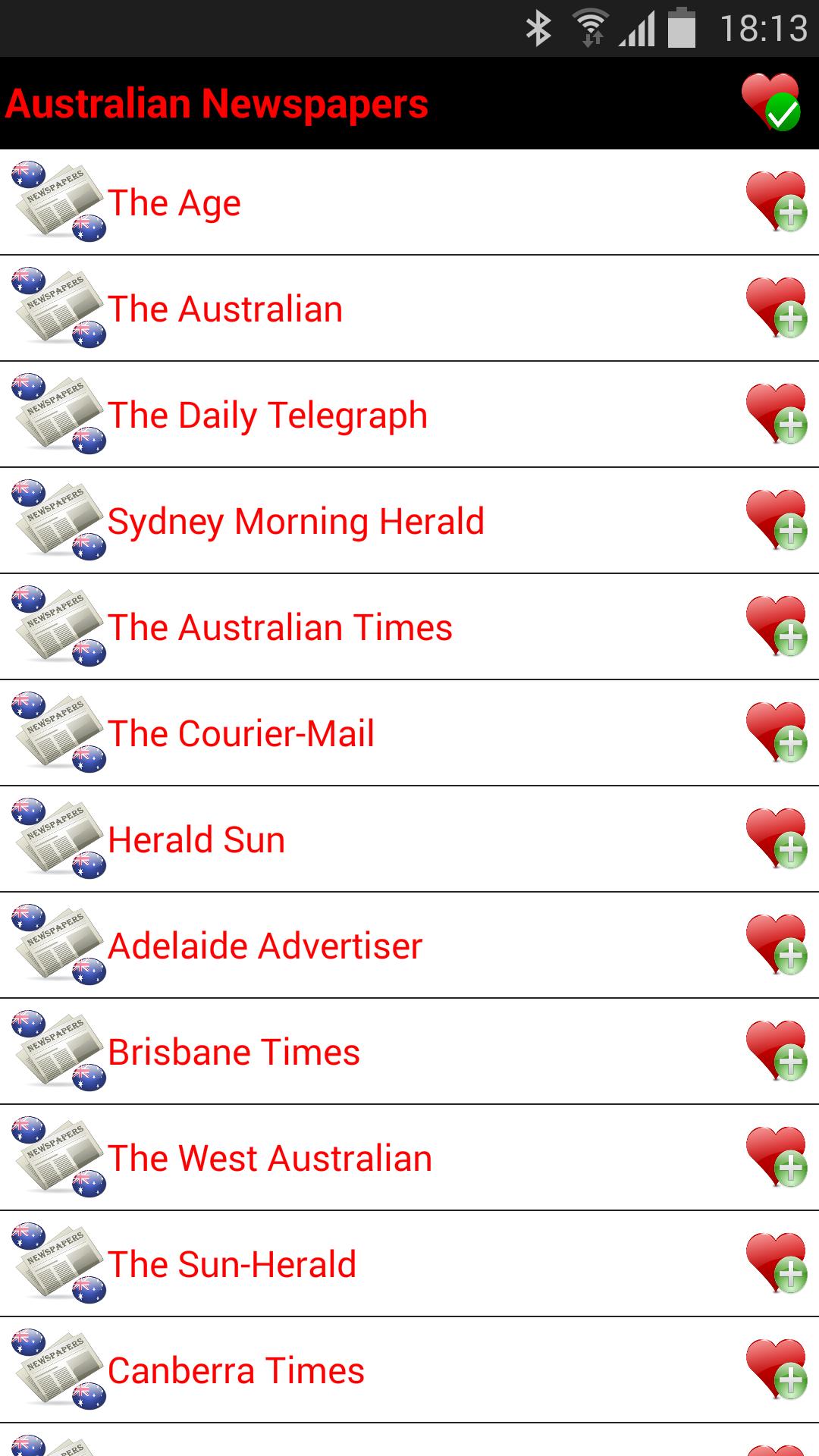Add The West Australian to favorites
The width and height of the screenshot is (819, 1456).
coord(773,1156)
